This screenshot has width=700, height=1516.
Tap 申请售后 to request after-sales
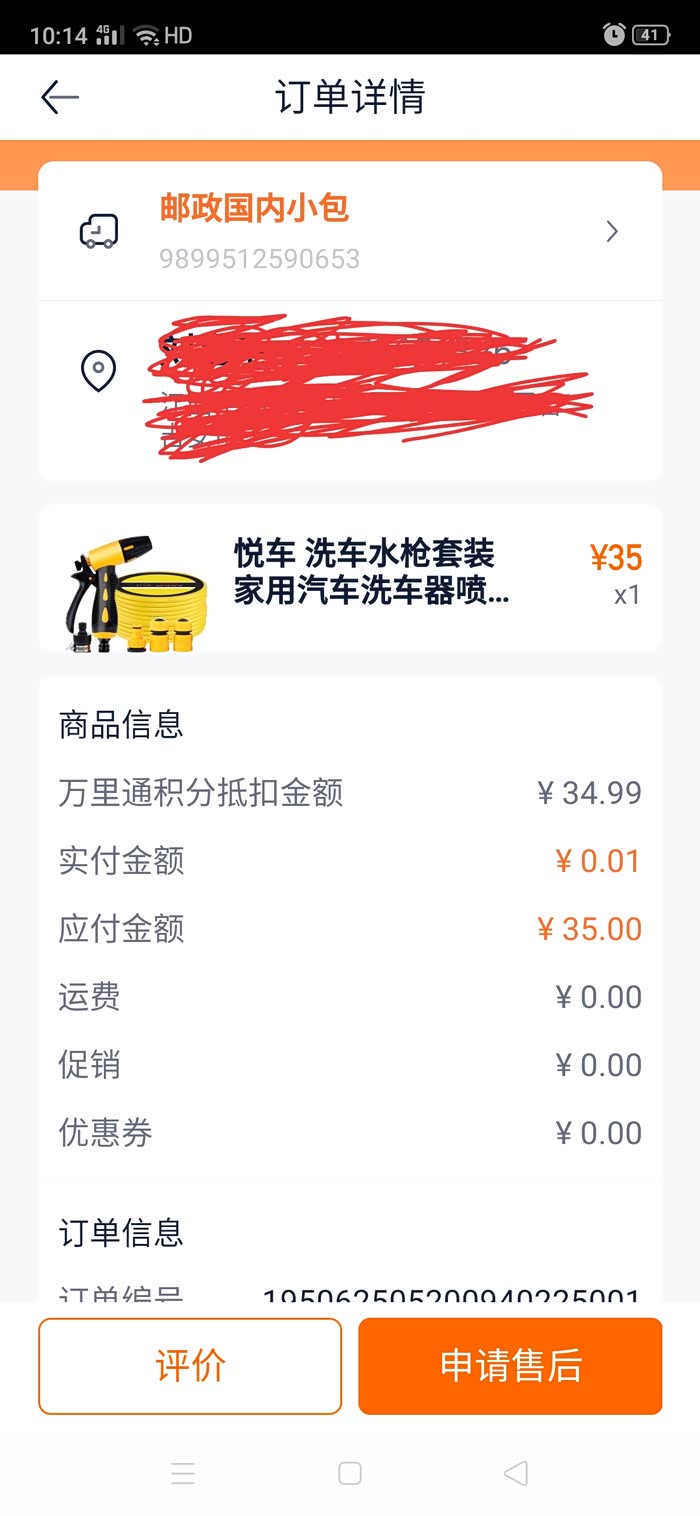(x=510, y=1366)
